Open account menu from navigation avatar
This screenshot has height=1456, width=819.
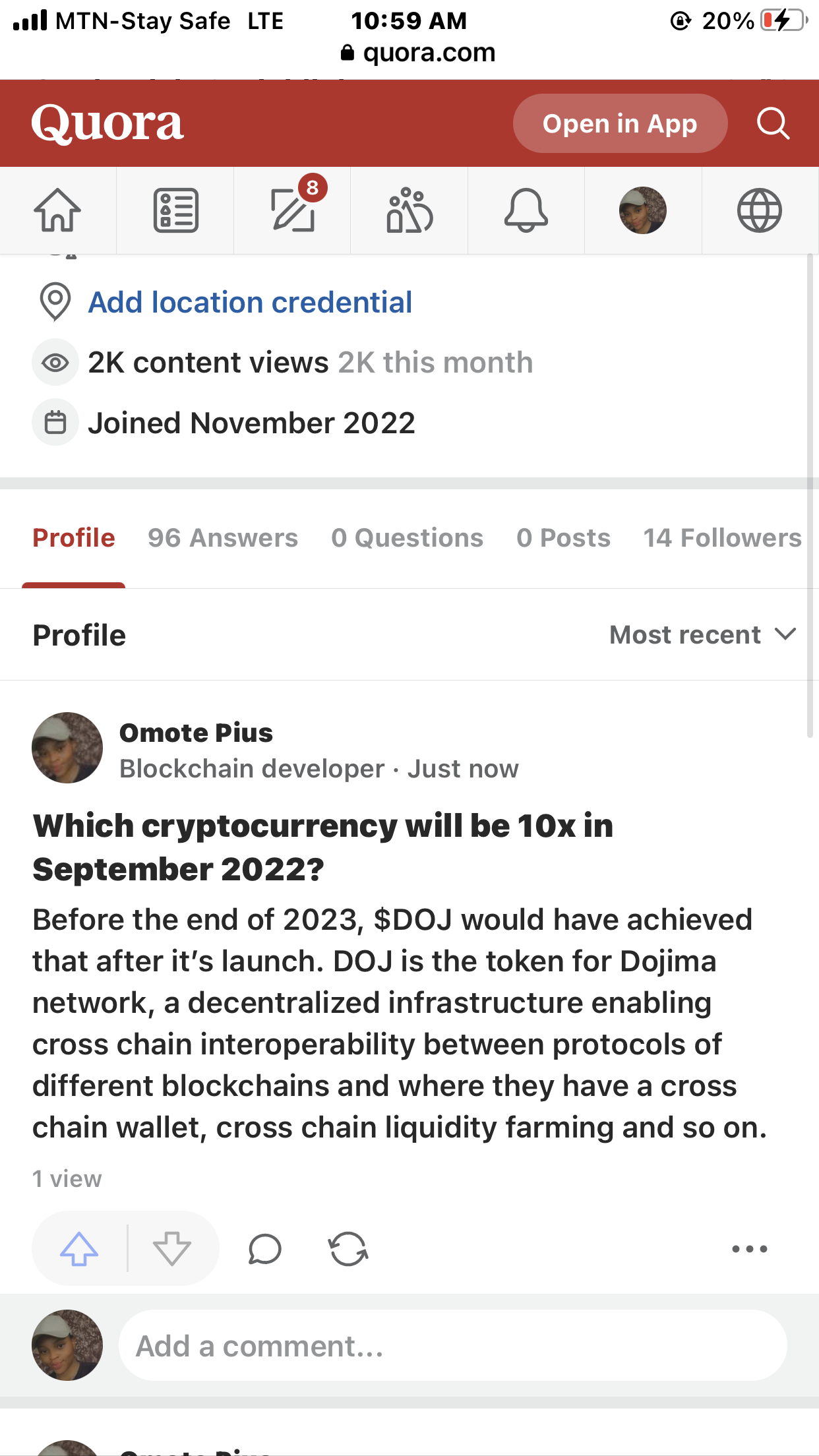642,210
